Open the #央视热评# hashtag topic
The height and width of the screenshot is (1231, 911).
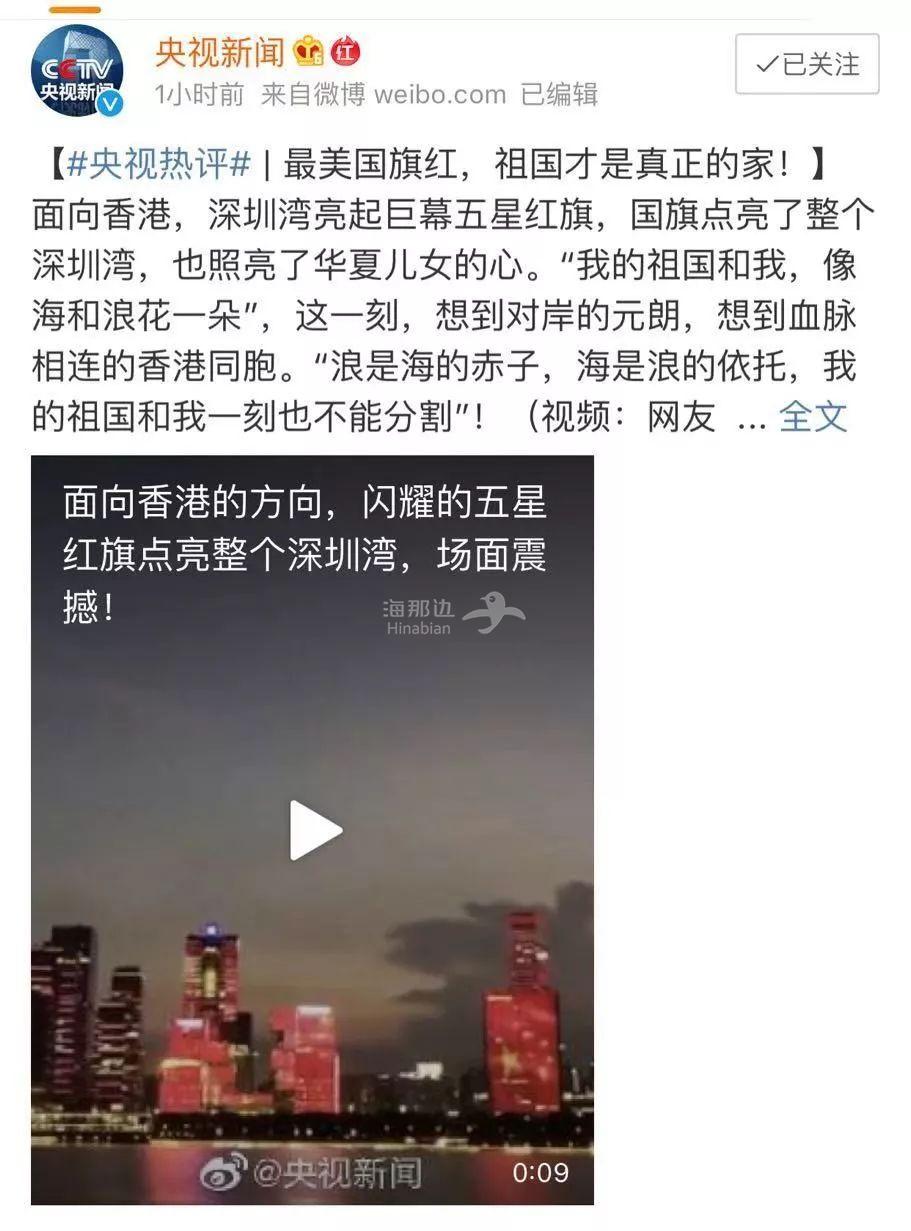tap(158, 164)
